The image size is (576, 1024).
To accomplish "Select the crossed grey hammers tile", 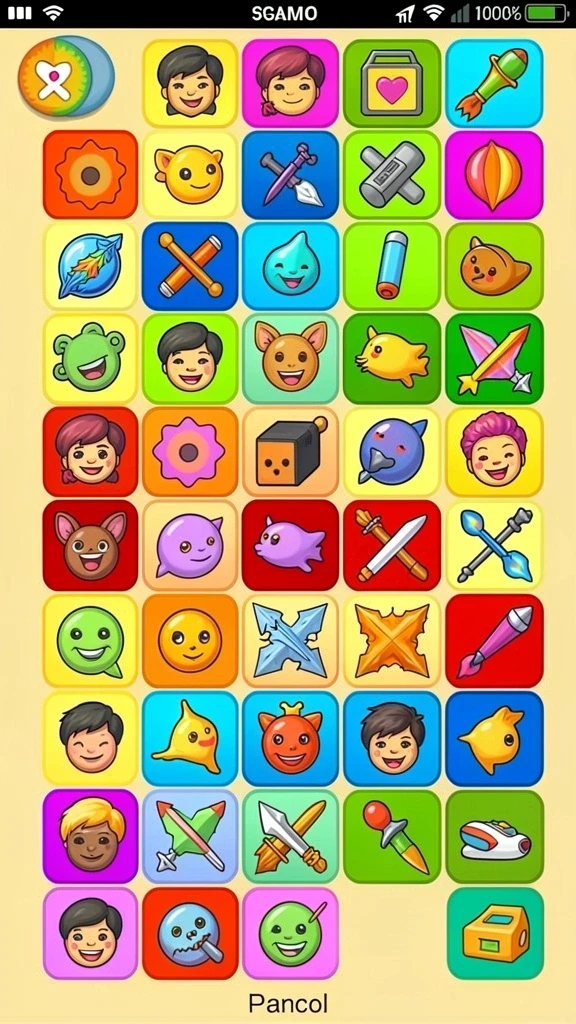I will 392,174.
